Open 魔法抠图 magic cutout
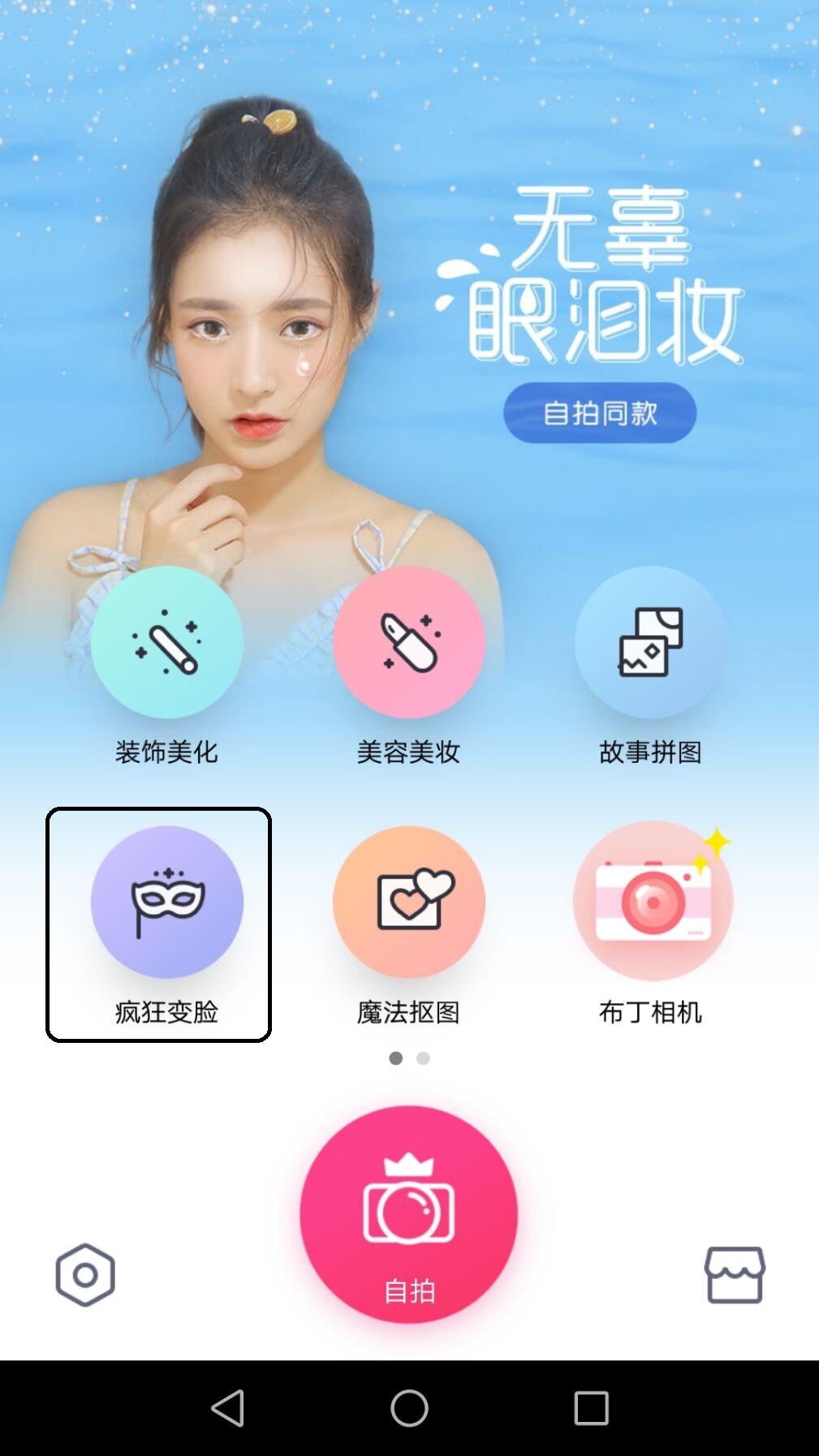The image size is (819, 1456). (409, 902)
